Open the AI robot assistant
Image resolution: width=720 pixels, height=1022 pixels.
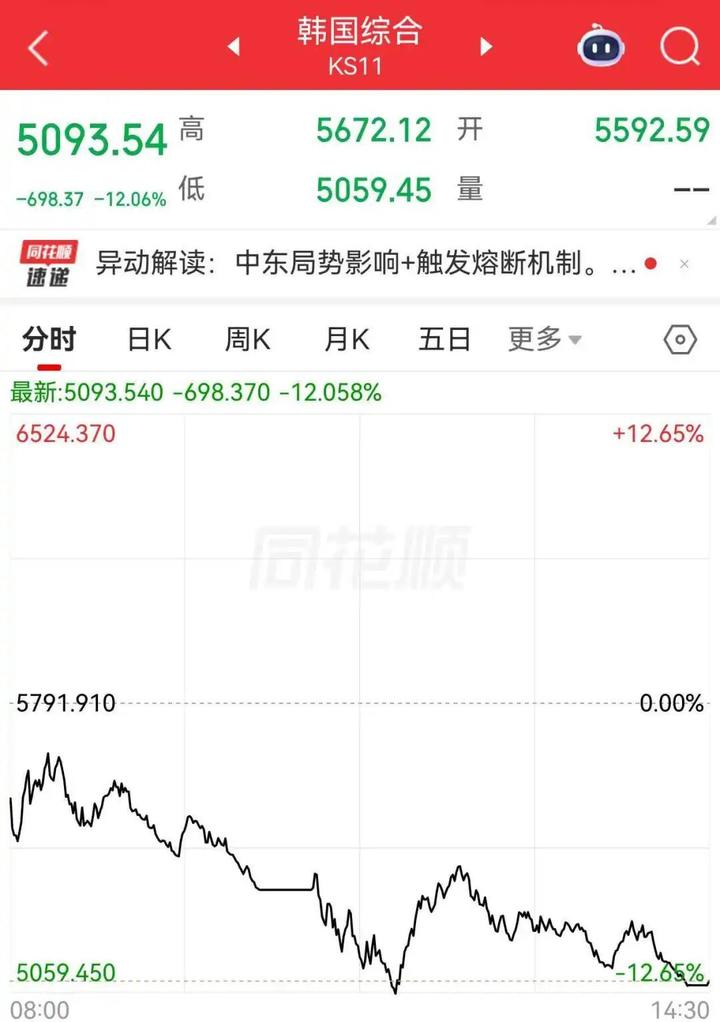coord(601,46)
